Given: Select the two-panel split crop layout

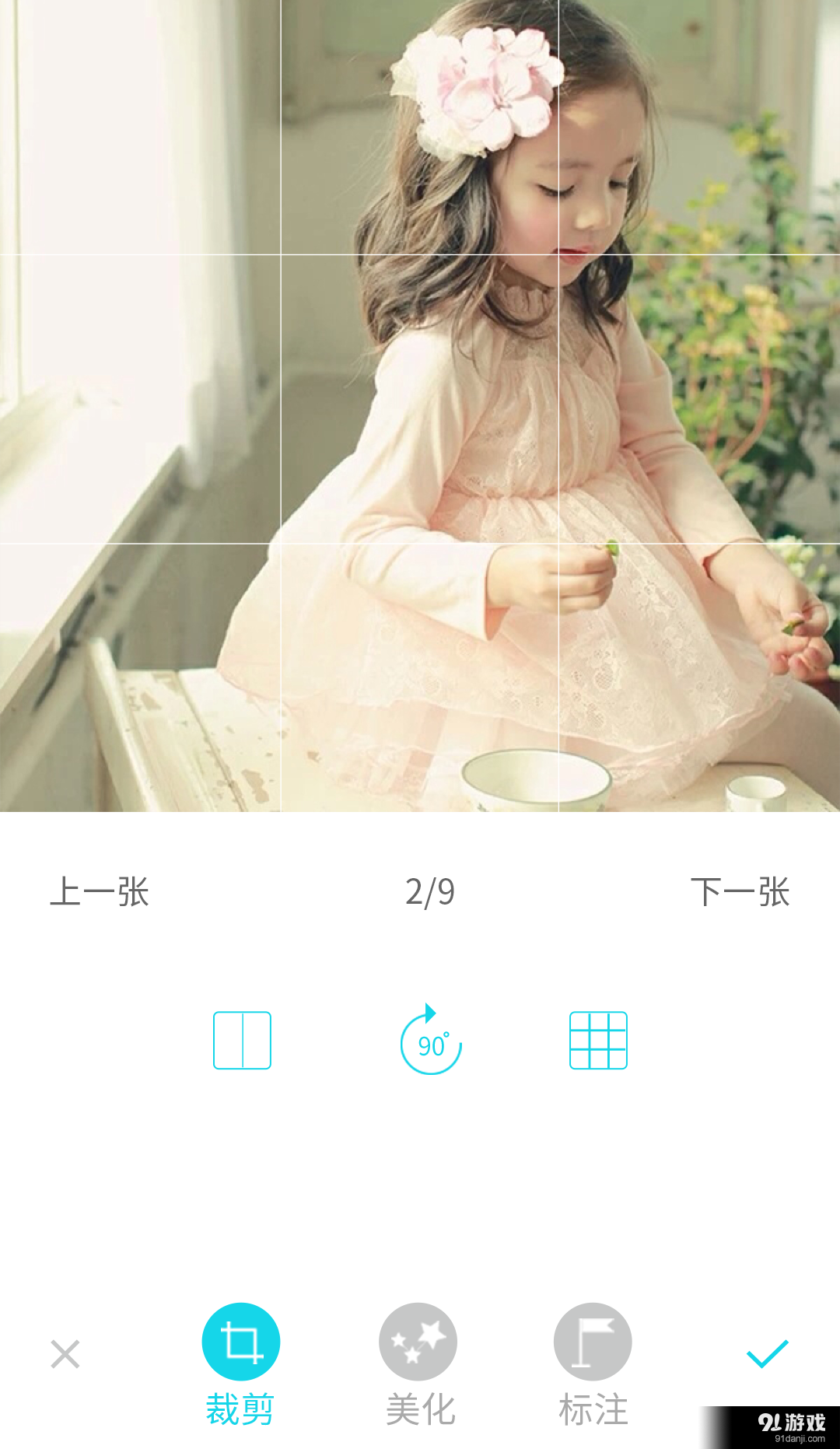Looking at the screenshot, I should pos(242,1040).
